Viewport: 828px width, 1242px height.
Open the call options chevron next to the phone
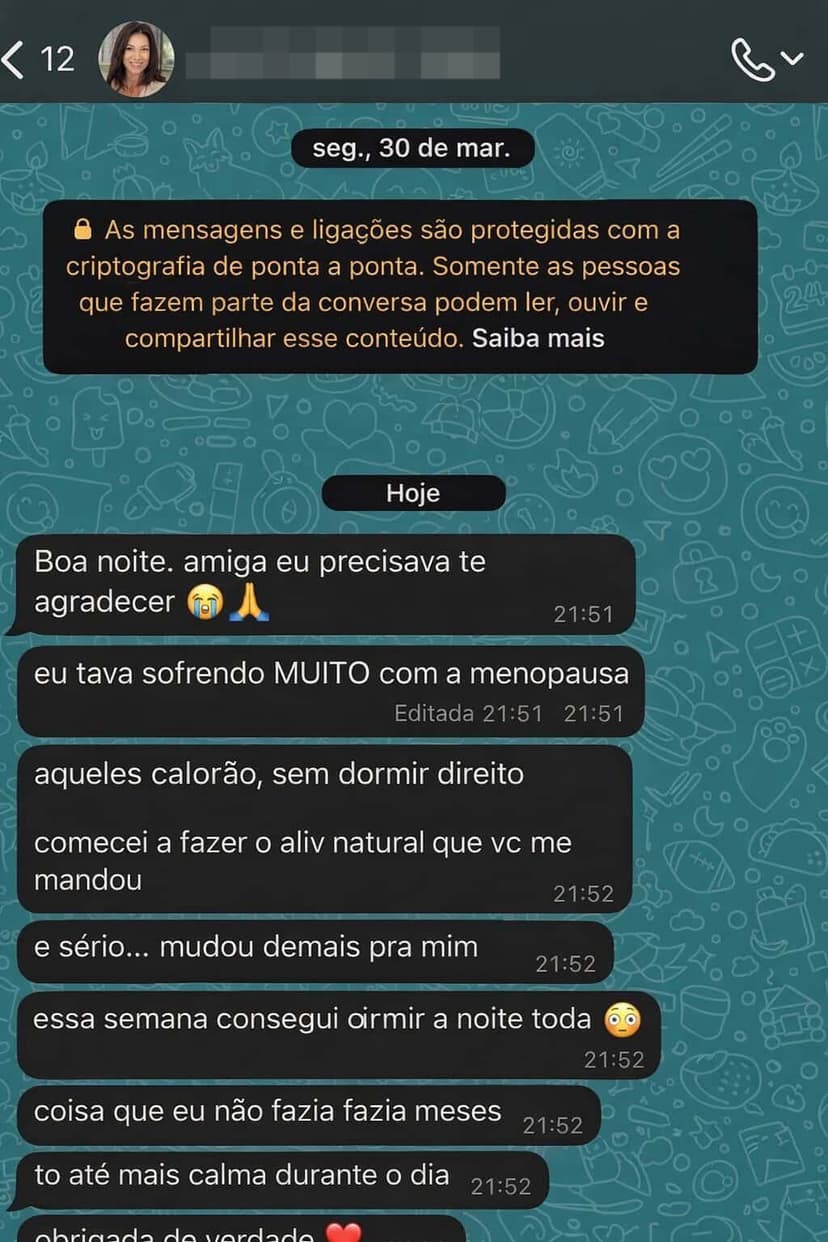(791, 58)
